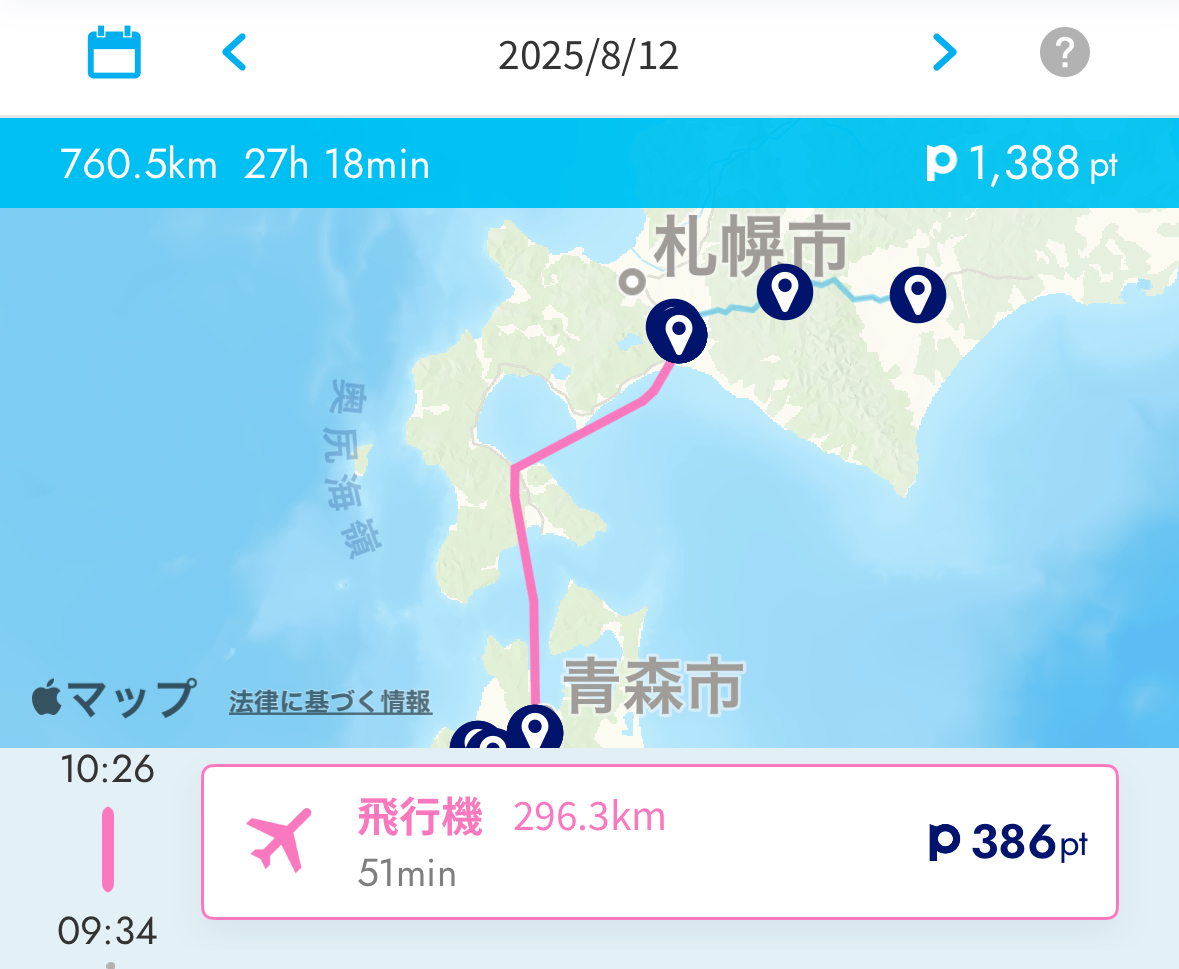
Task: Select the pin just right of the 札幌市 label
Action: [x=785, y=291]
